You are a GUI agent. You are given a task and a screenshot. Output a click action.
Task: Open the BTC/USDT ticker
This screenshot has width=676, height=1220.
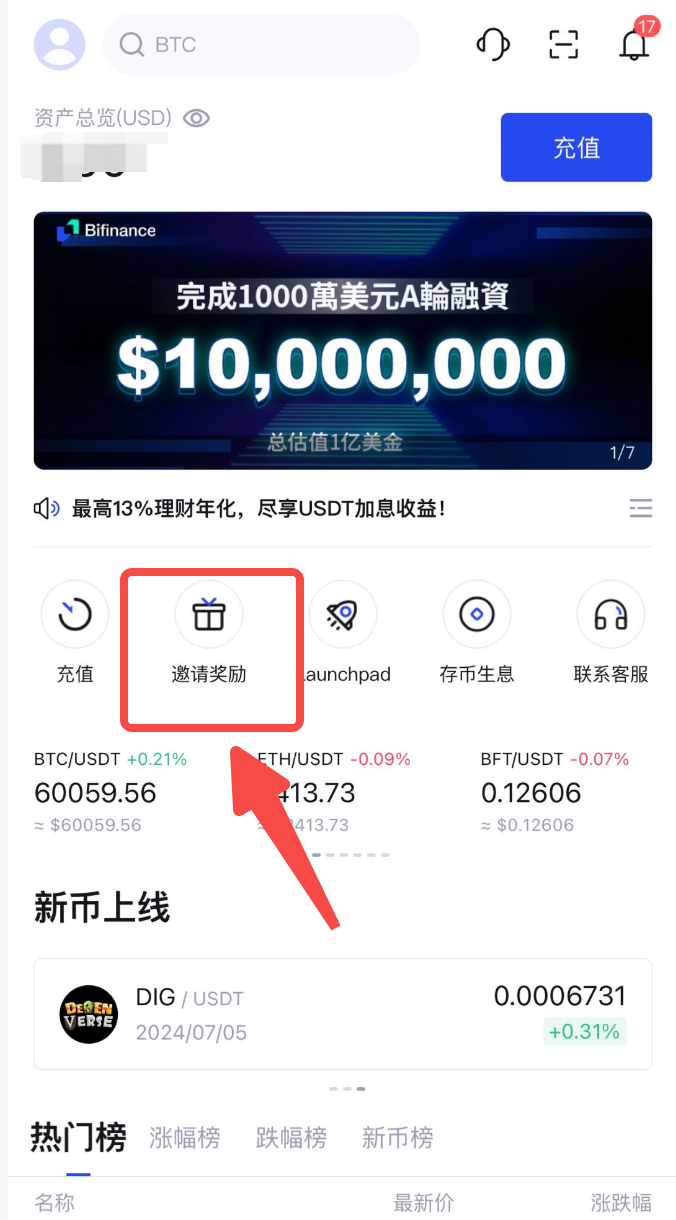[x=110, y=792]
